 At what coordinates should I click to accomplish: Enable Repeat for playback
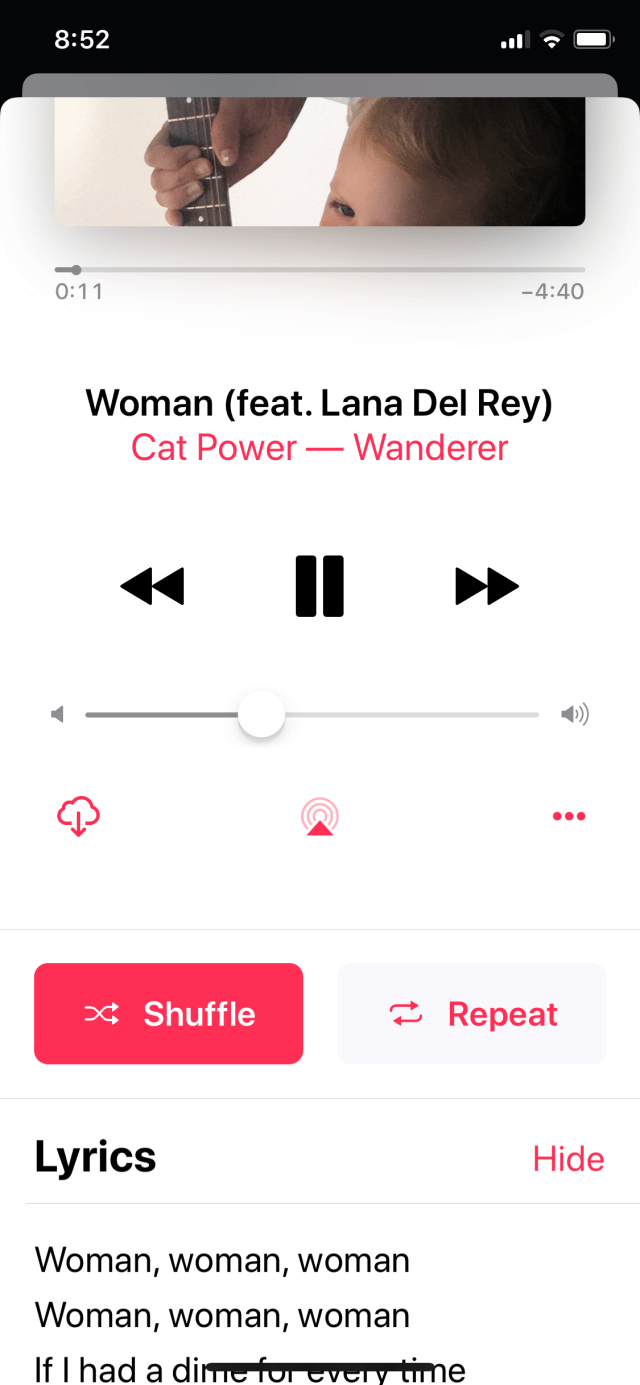coord(472,1013)
